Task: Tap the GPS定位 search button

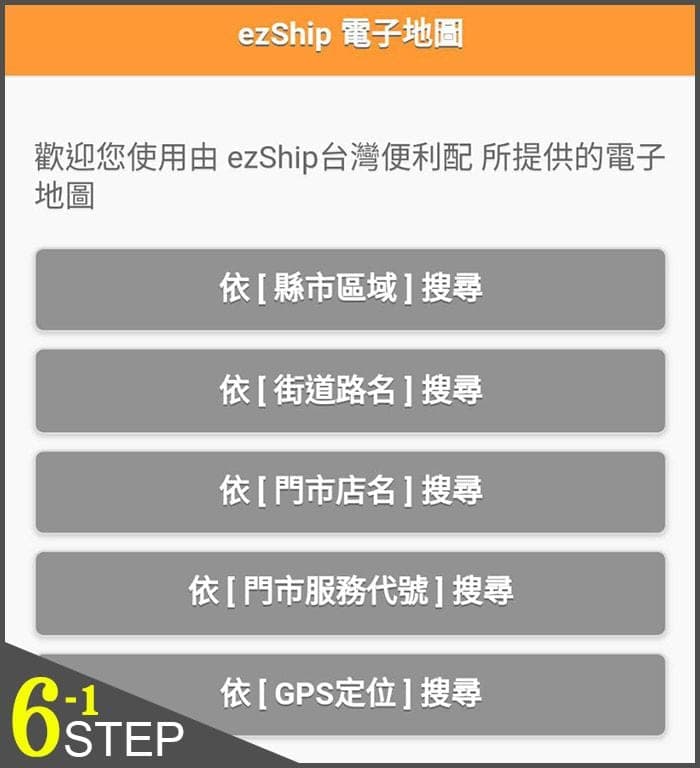Action: point(350,693)
